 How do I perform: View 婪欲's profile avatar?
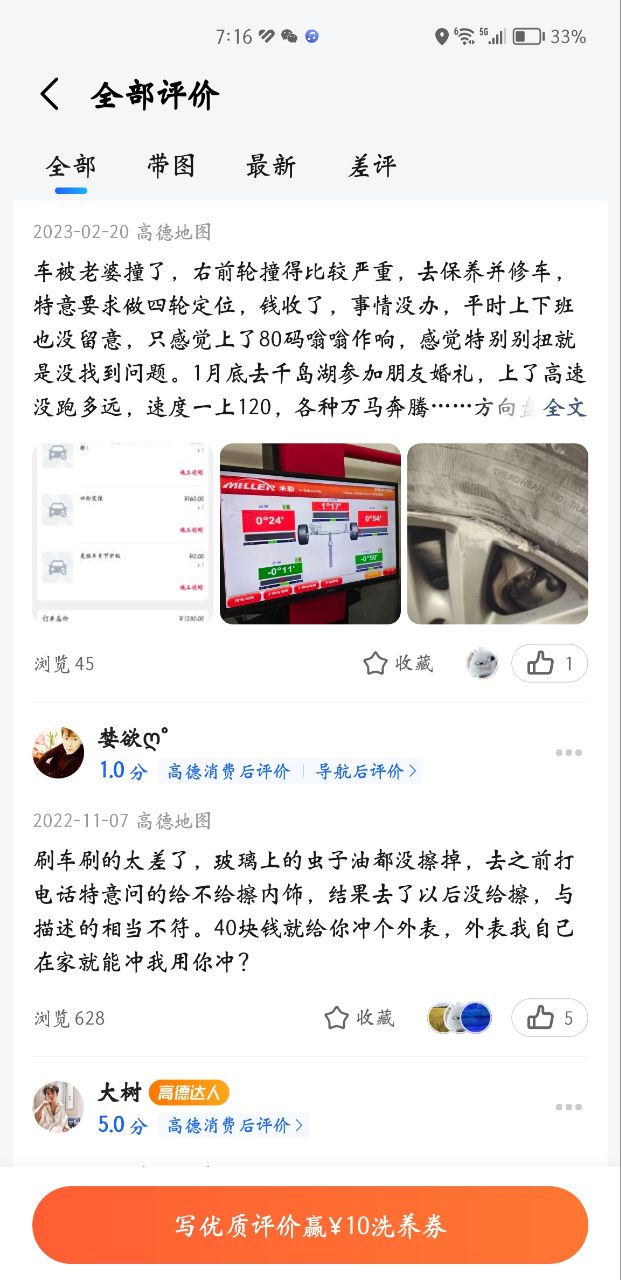click(58, 753)
